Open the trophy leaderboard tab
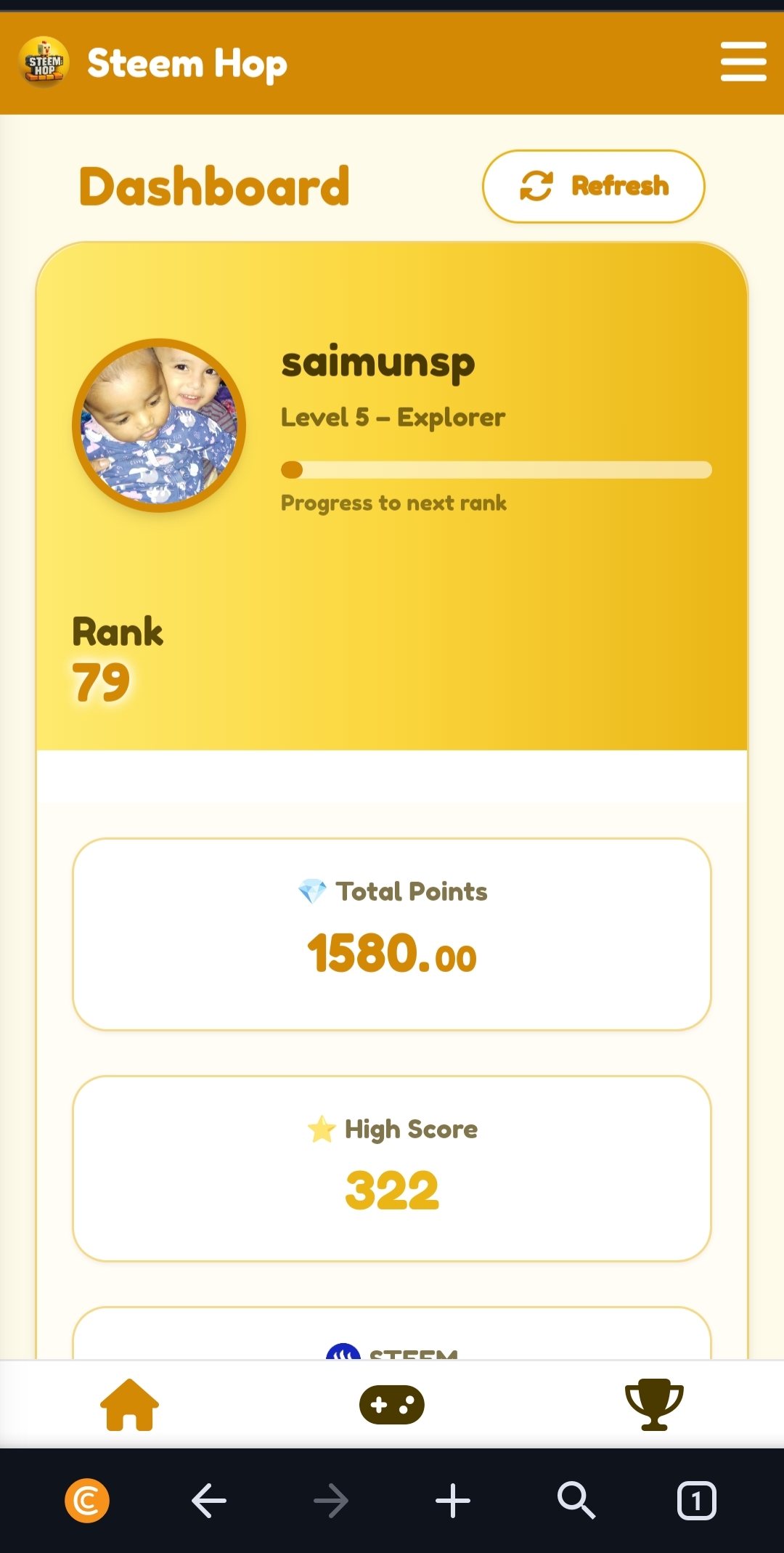Screen dimensions: 784x1553 (x=653, y=1404)
